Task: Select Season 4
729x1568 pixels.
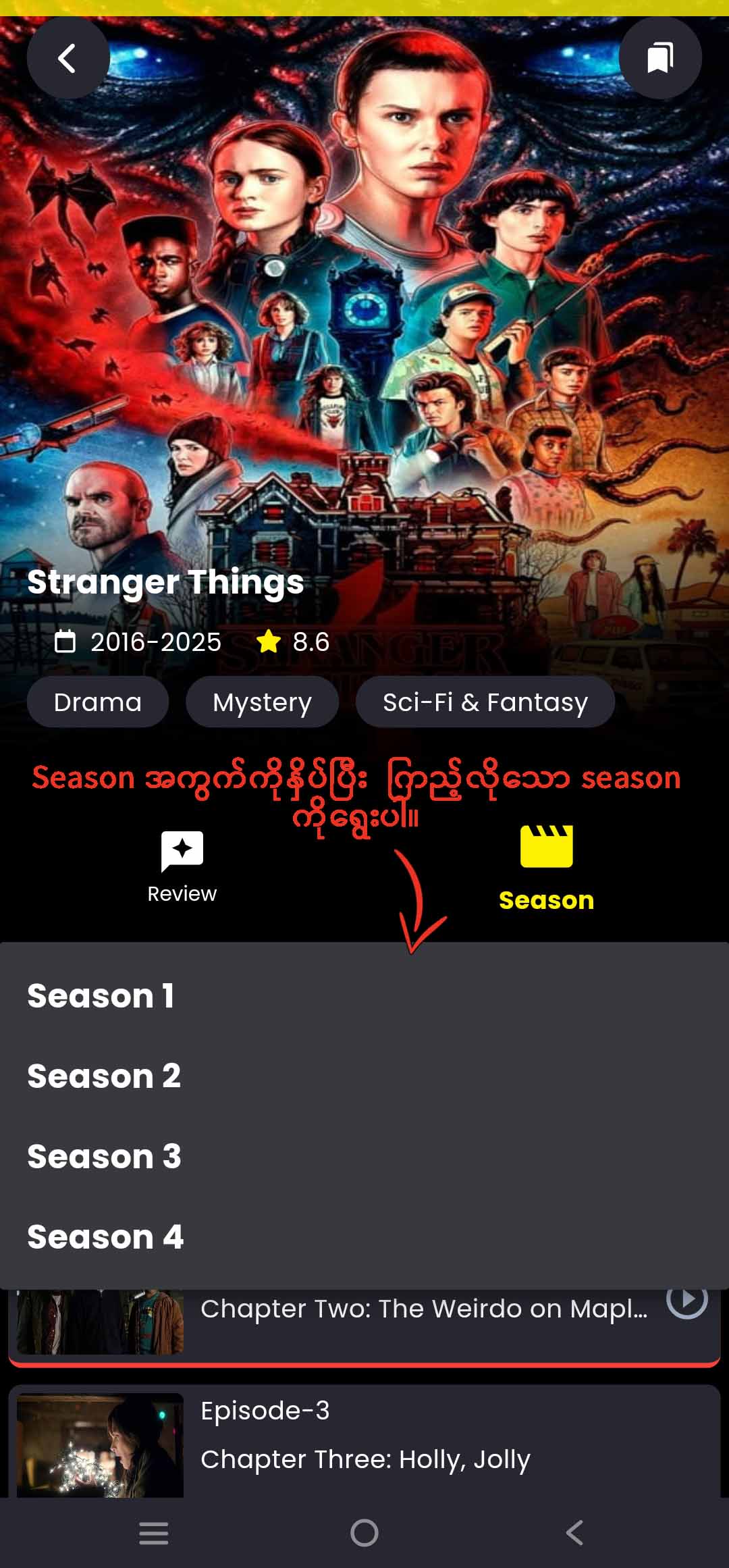Action: pos(106,1236)
